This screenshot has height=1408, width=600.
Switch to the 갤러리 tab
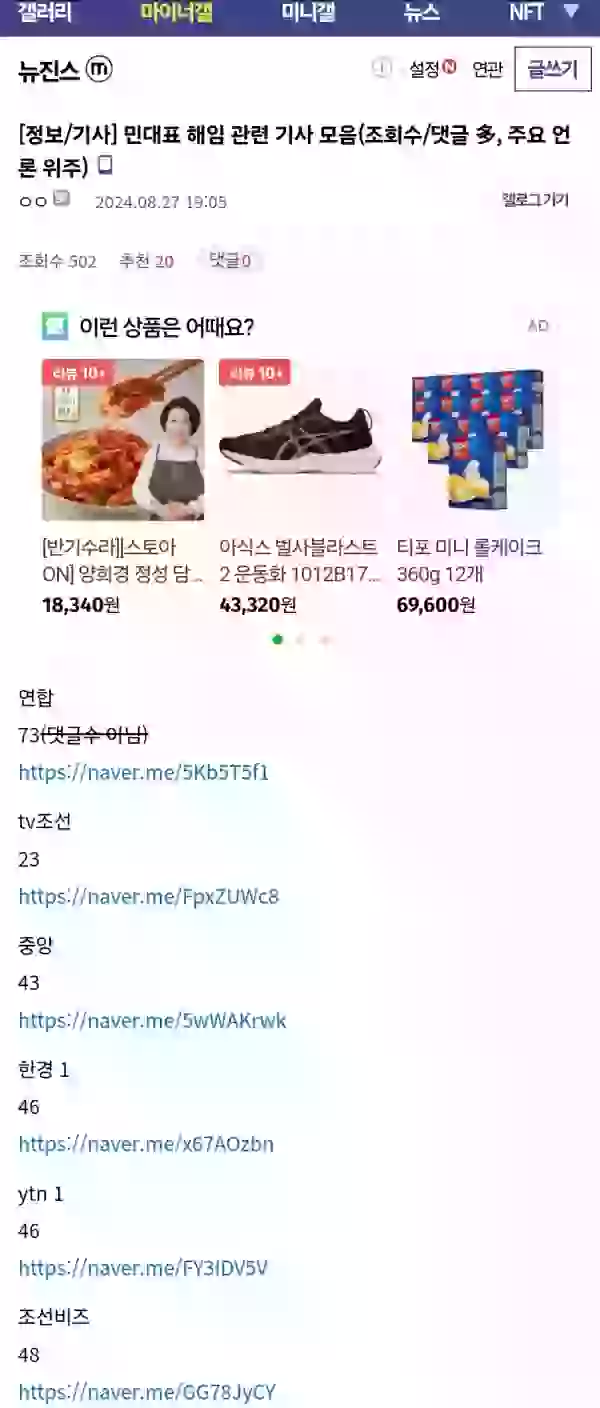(x=45, y=13)
